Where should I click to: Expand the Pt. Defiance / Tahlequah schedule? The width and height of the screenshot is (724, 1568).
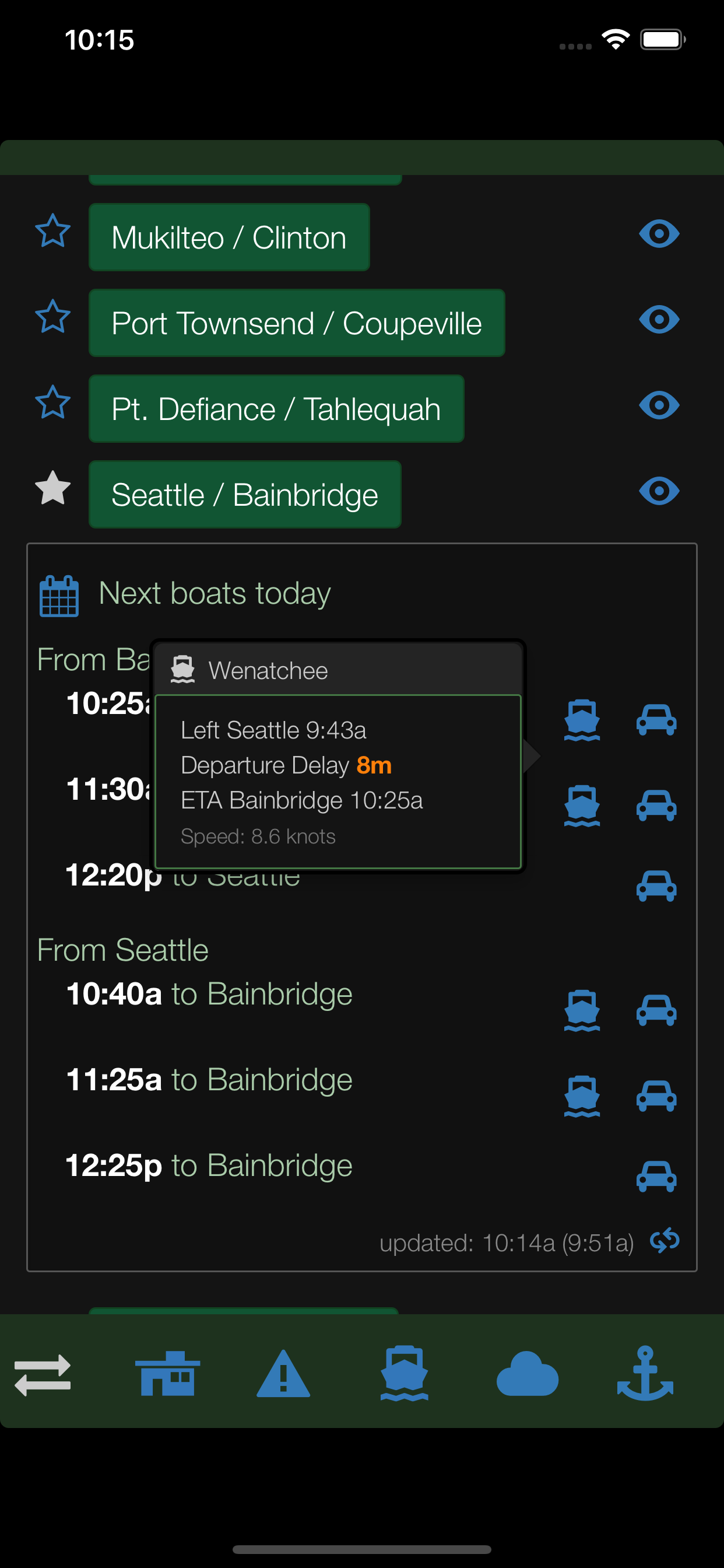pyautogui.click(x=276, y=408)
